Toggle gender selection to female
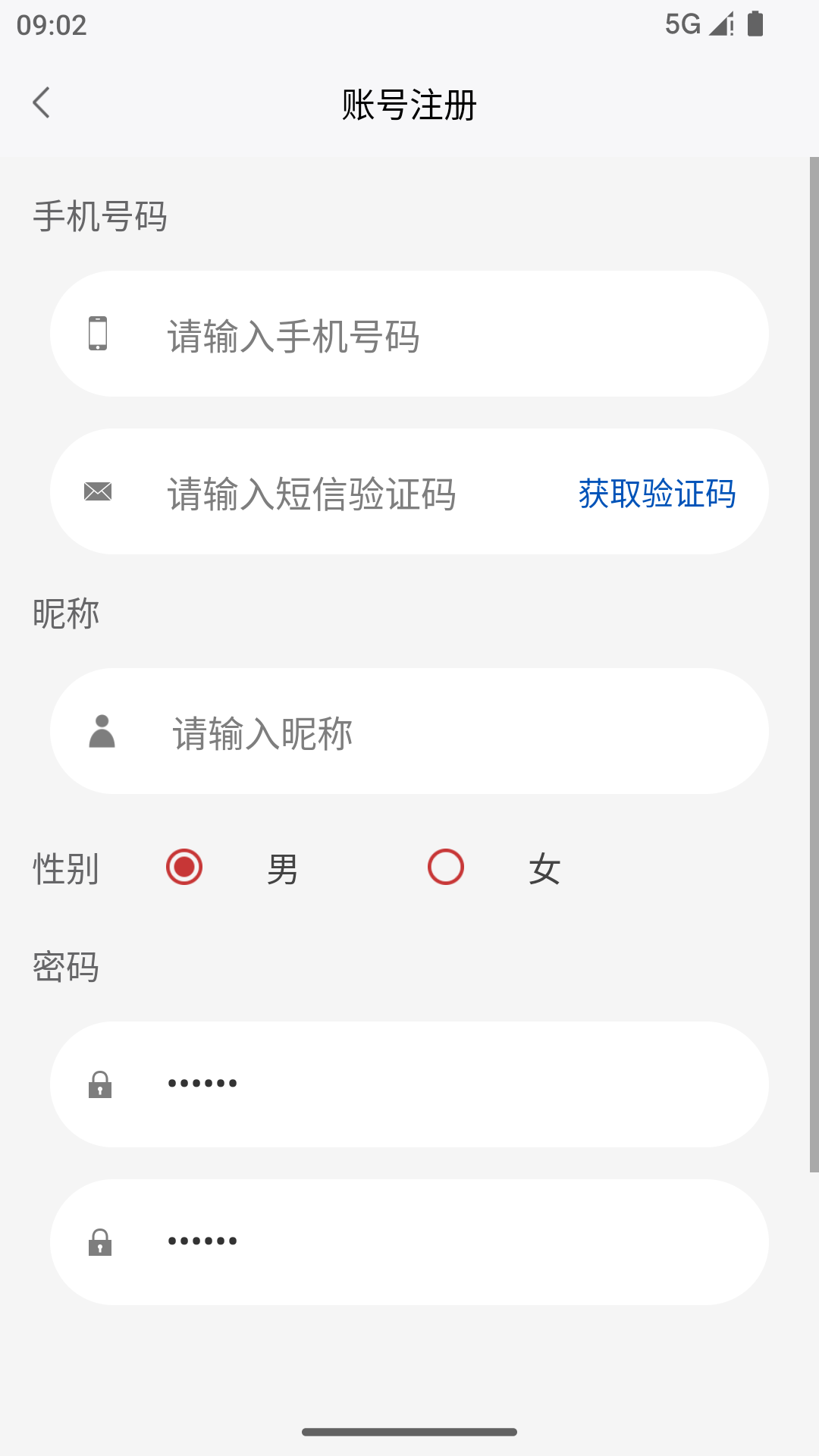 [x=446, y=867]
